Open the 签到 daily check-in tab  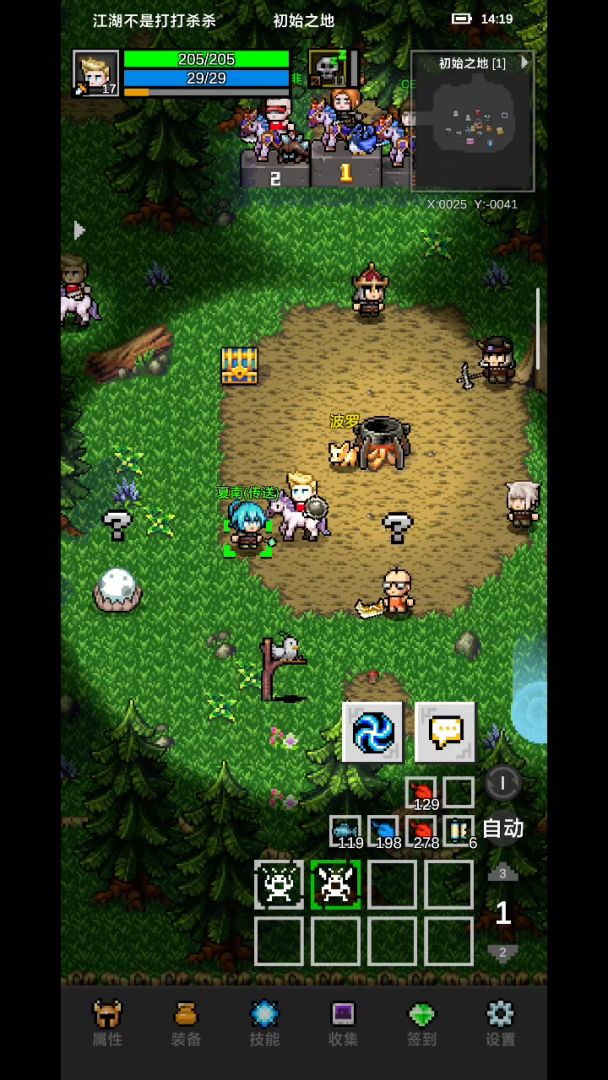point(422,1023)
